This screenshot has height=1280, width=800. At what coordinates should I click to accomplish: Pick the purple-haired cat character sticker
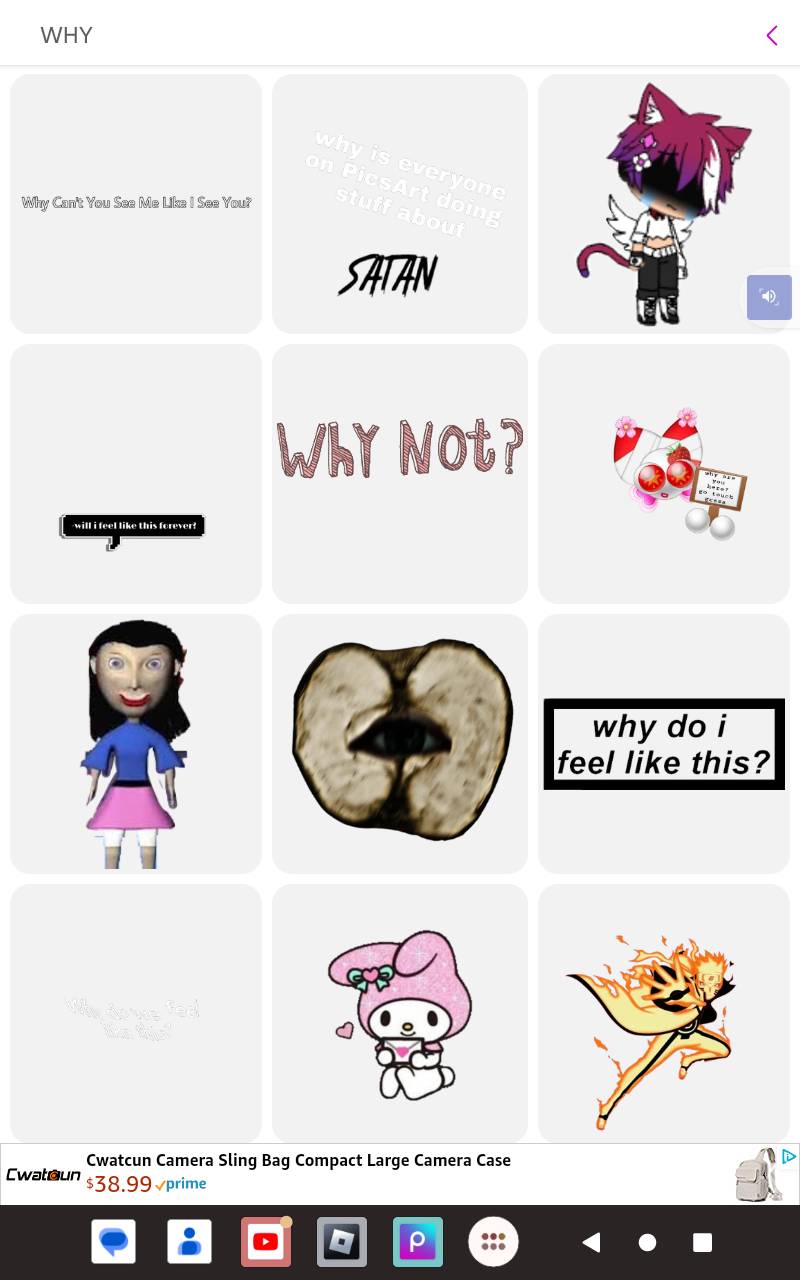click(x=664, y=204)
